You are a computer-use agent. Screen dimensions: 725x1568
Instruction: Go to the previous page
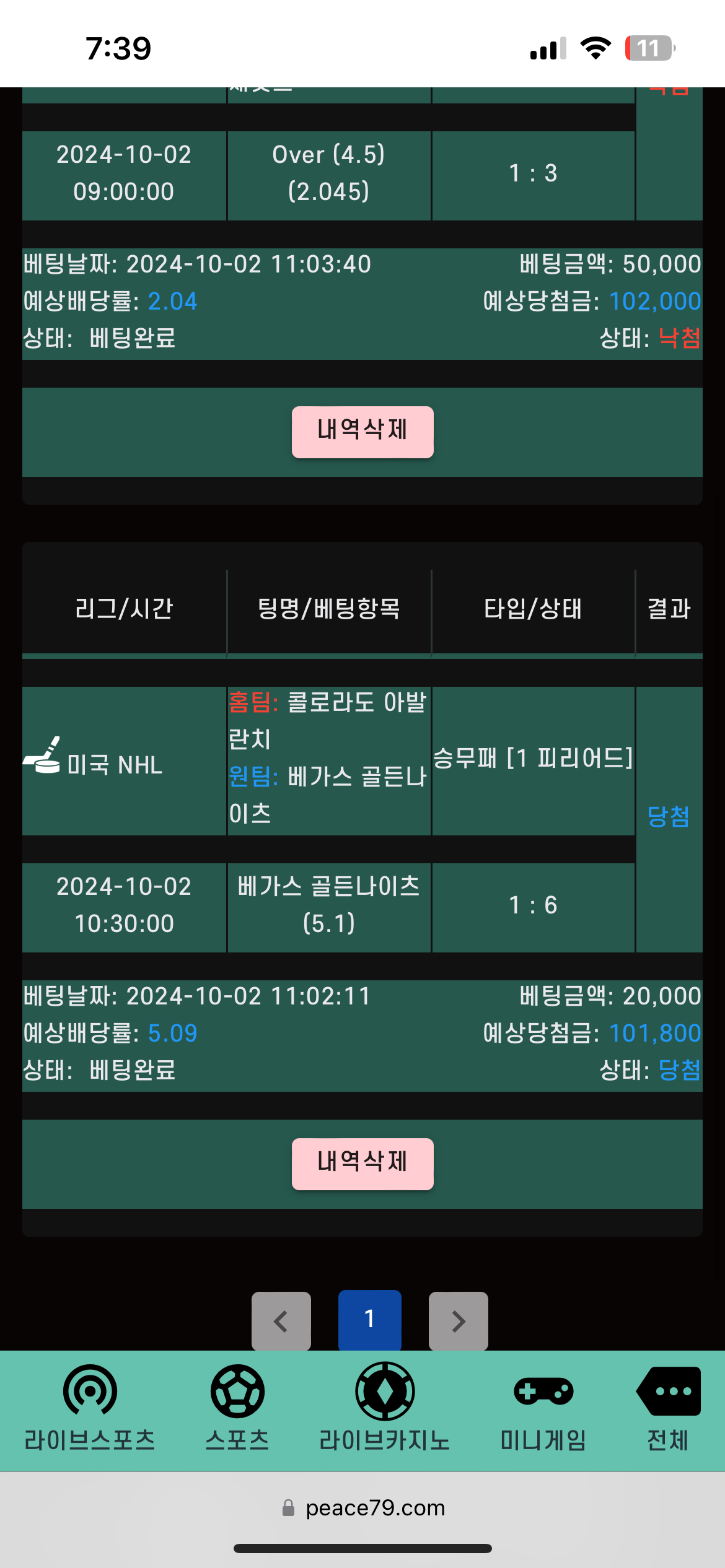pos(281,1321)
